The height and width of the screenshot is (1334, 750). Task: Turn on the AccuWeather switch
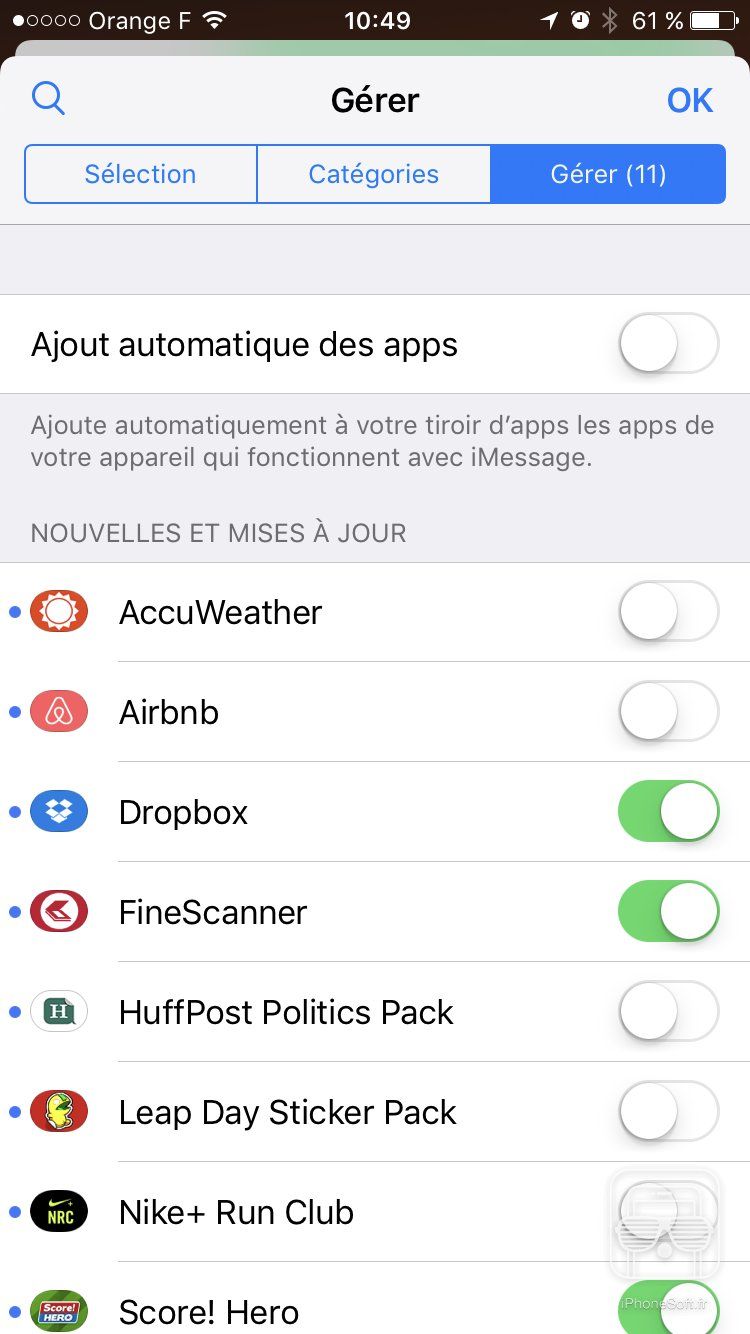pos(668,612)
